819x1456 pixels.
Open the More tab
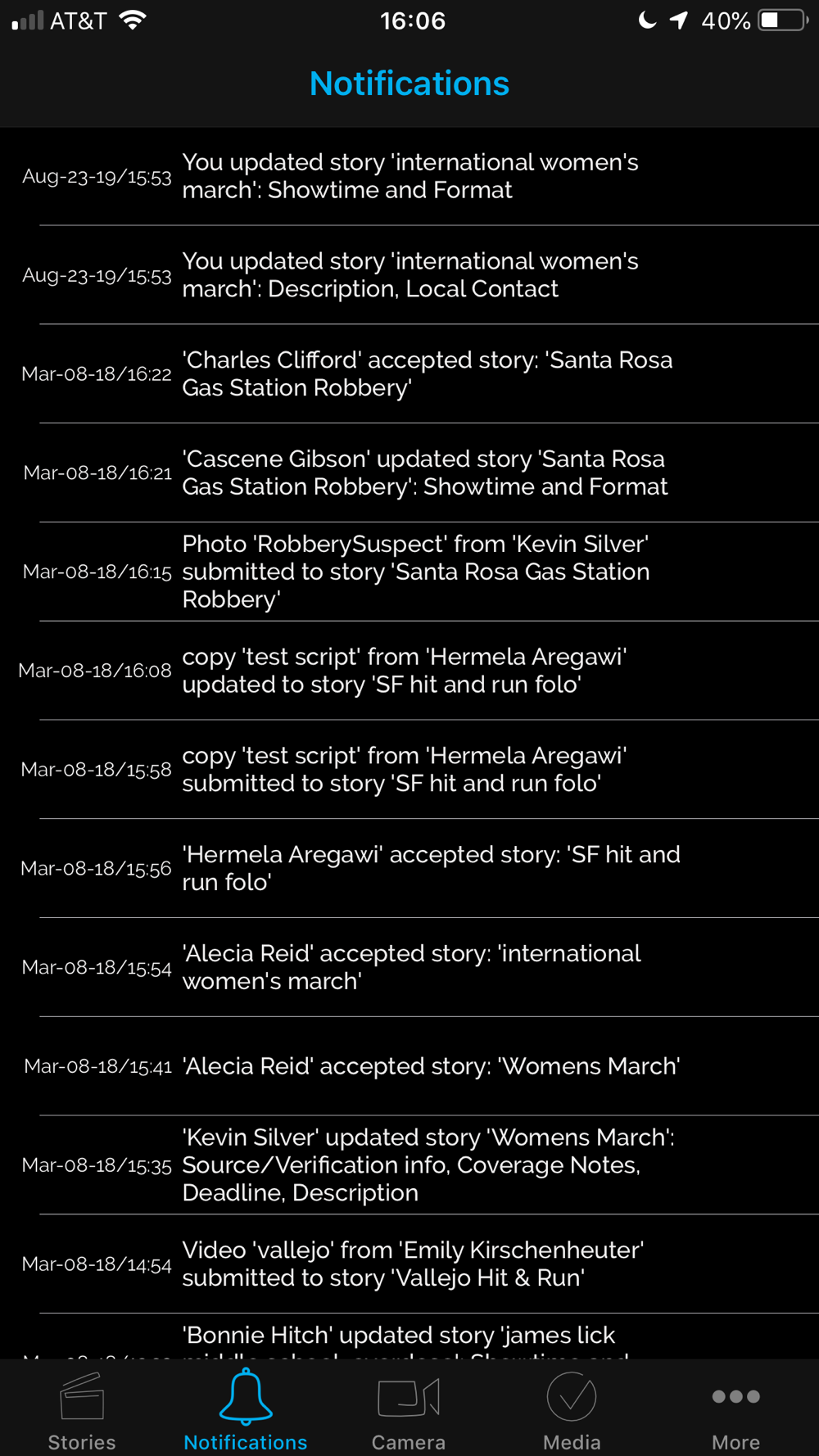pos(735,1410)
